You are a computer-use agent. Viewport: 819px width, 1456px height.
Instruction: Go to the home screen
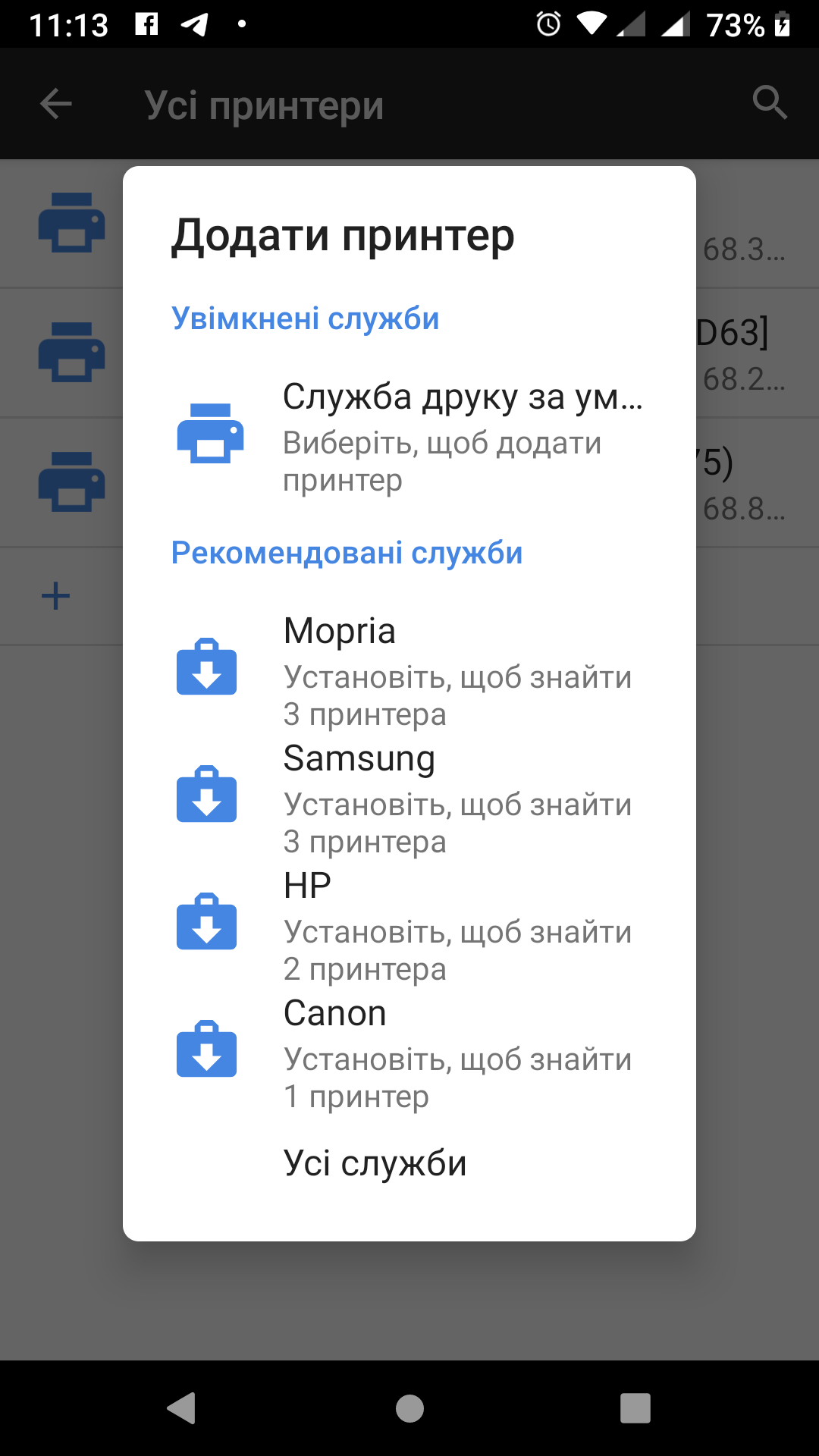409,1408
